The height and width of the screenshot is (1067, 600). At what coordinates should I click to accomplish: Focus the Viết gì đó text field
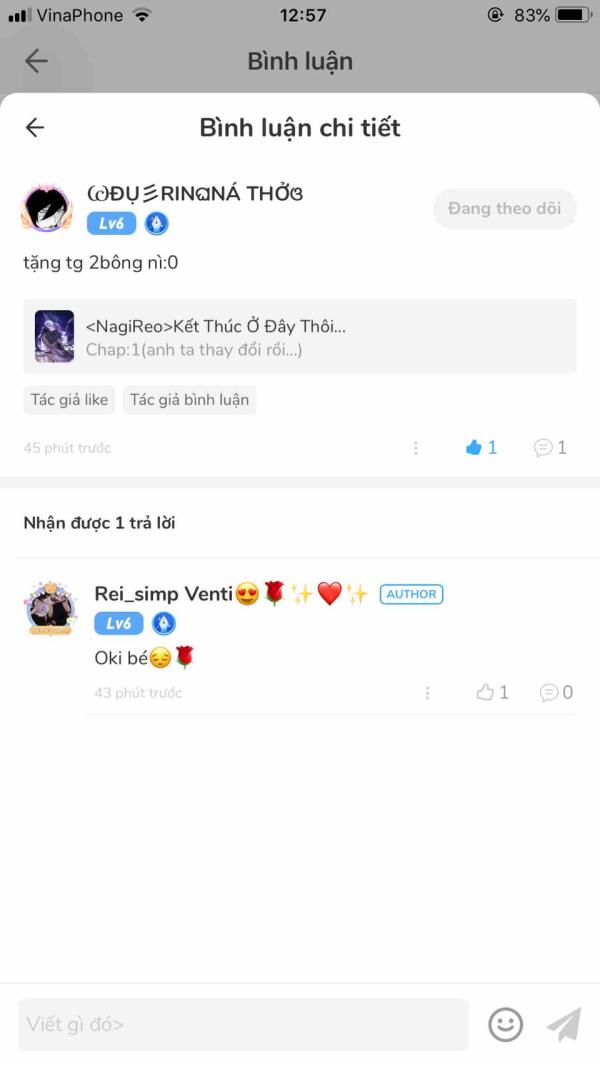point(244,1024)
